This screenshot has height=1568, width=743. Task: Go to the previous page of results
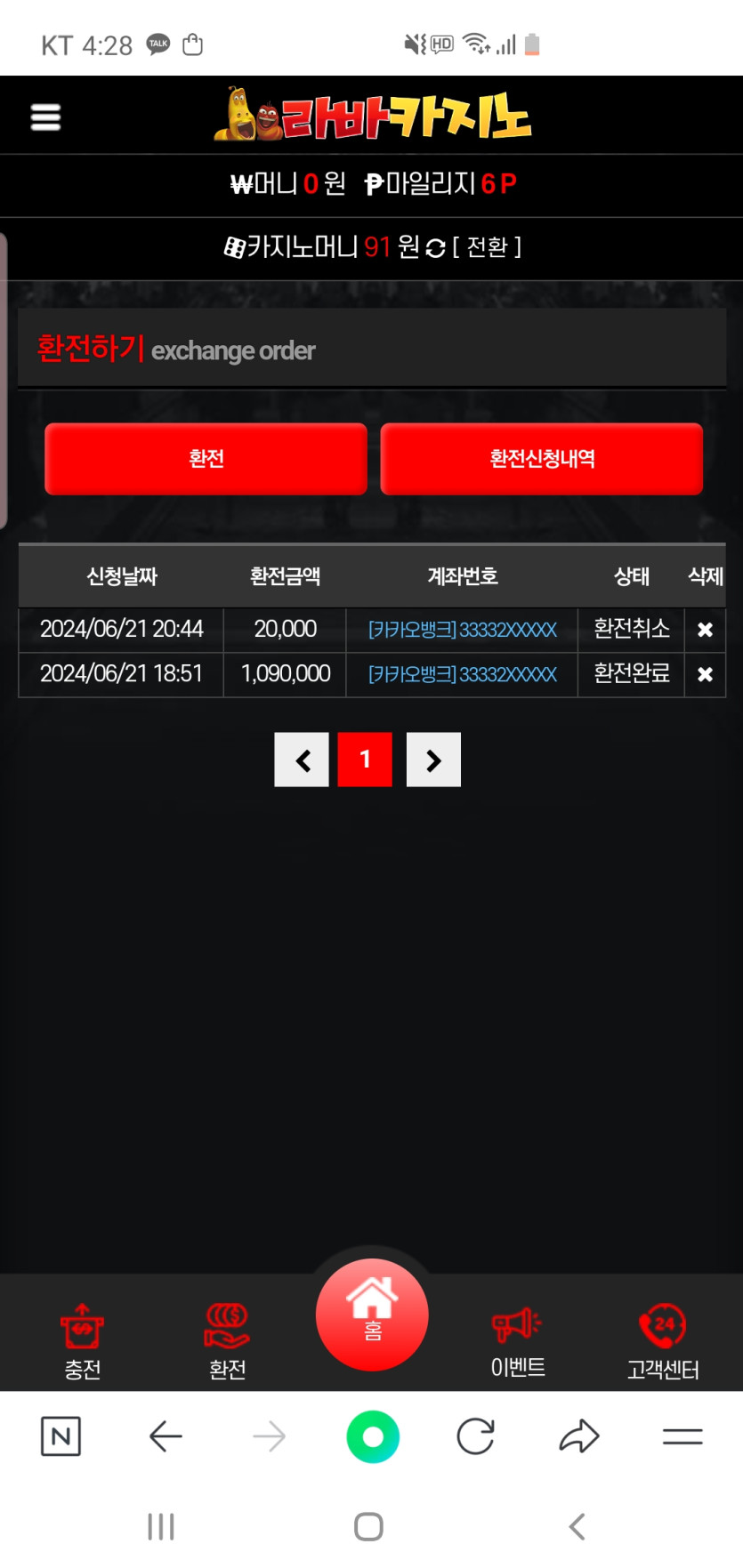302,760
